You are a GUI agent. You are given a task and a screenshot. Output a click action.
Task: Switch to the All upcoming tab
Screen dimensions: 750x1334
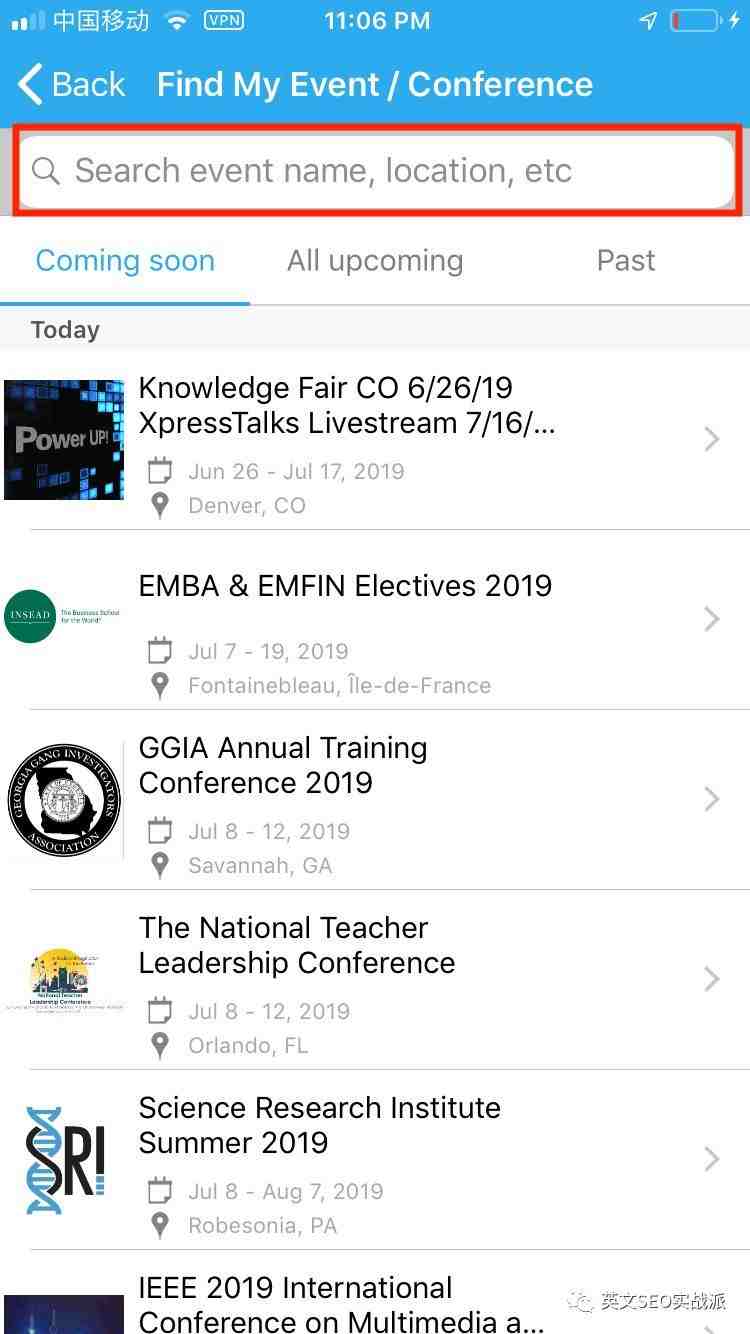pyautogui.click(x=375, y=261)
